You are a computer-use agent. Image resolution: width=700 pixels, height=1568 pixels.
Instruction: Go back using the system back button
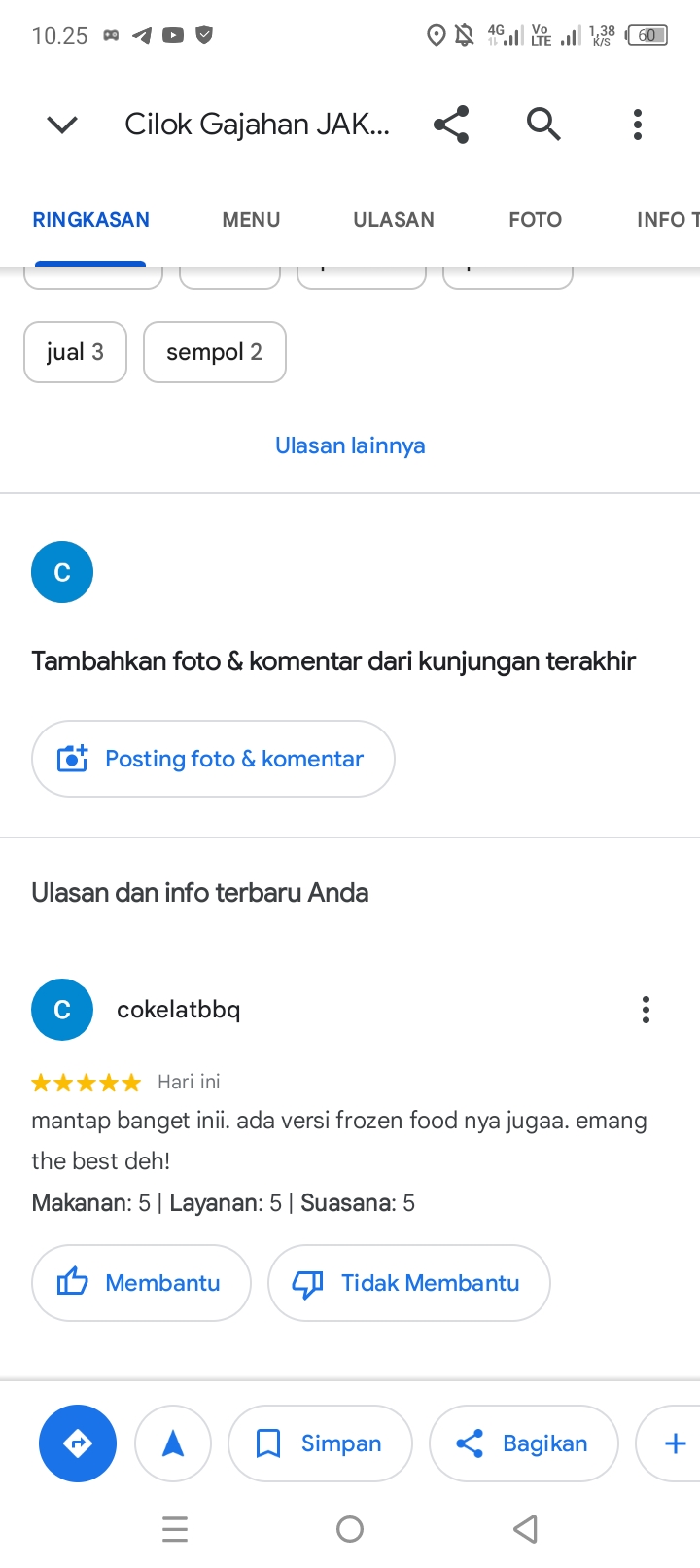pos(525,1529)
